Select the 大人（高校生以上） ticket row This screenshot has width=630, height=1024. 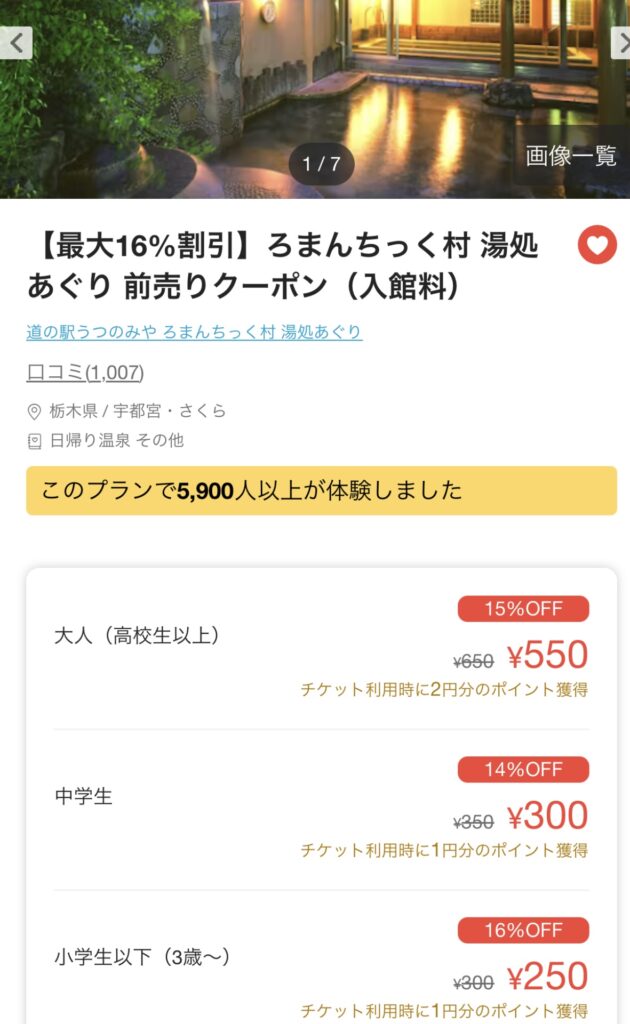point(321,648)
